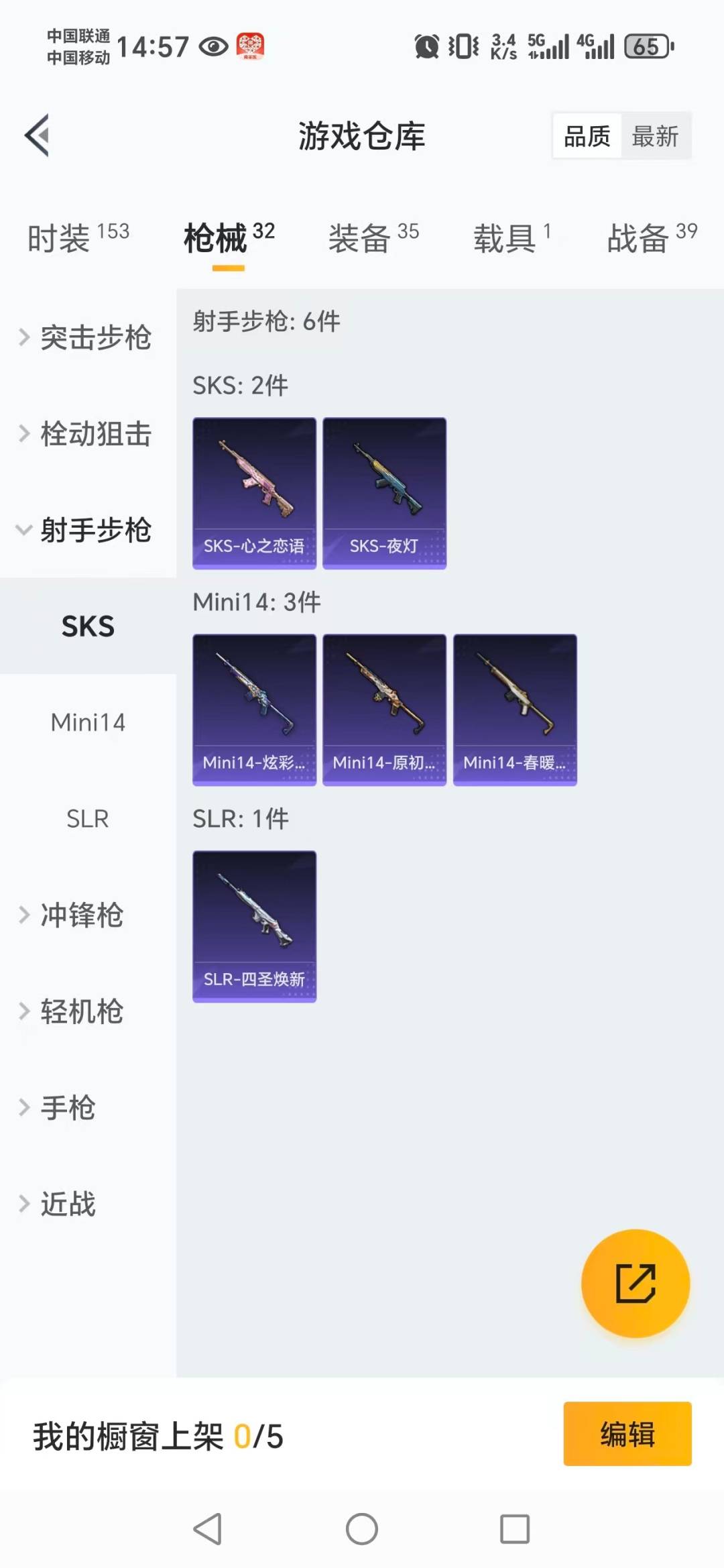View the SLR-四圣焕新 skin
This screenshot has height=1568, width=724.
point(254,927)
